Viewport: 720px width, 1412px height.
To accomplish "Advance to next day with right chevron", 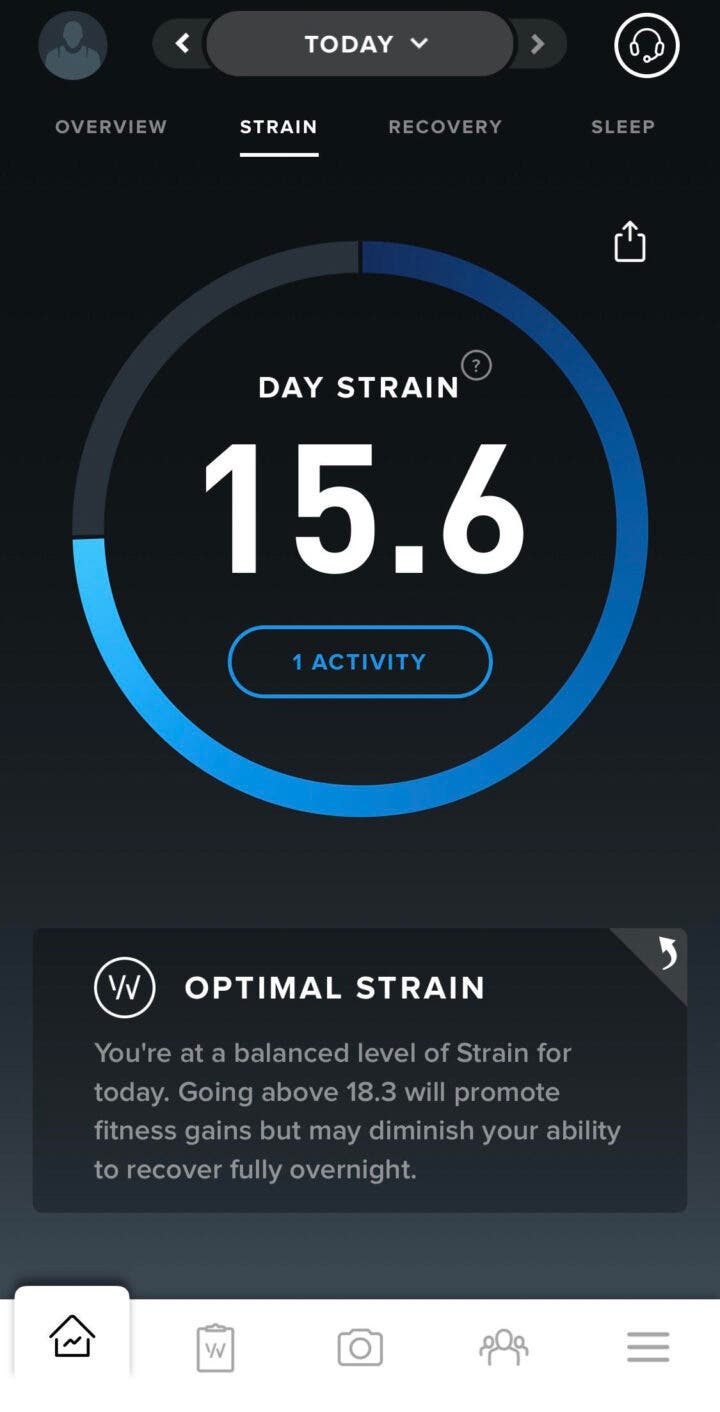I will click(538, 43).
